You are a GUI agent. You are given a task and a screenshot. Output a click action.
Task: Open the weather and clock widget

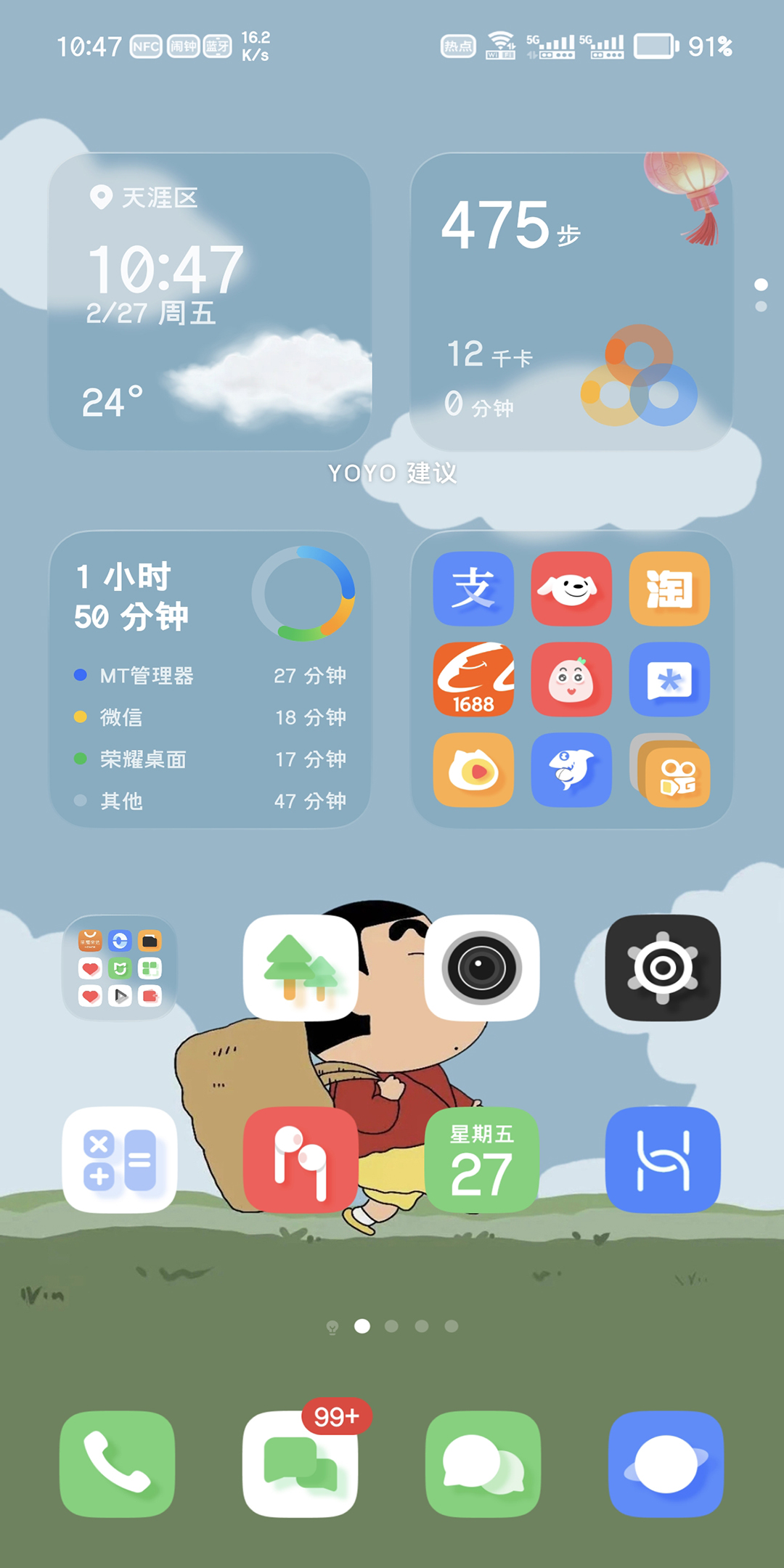(210, 301)
